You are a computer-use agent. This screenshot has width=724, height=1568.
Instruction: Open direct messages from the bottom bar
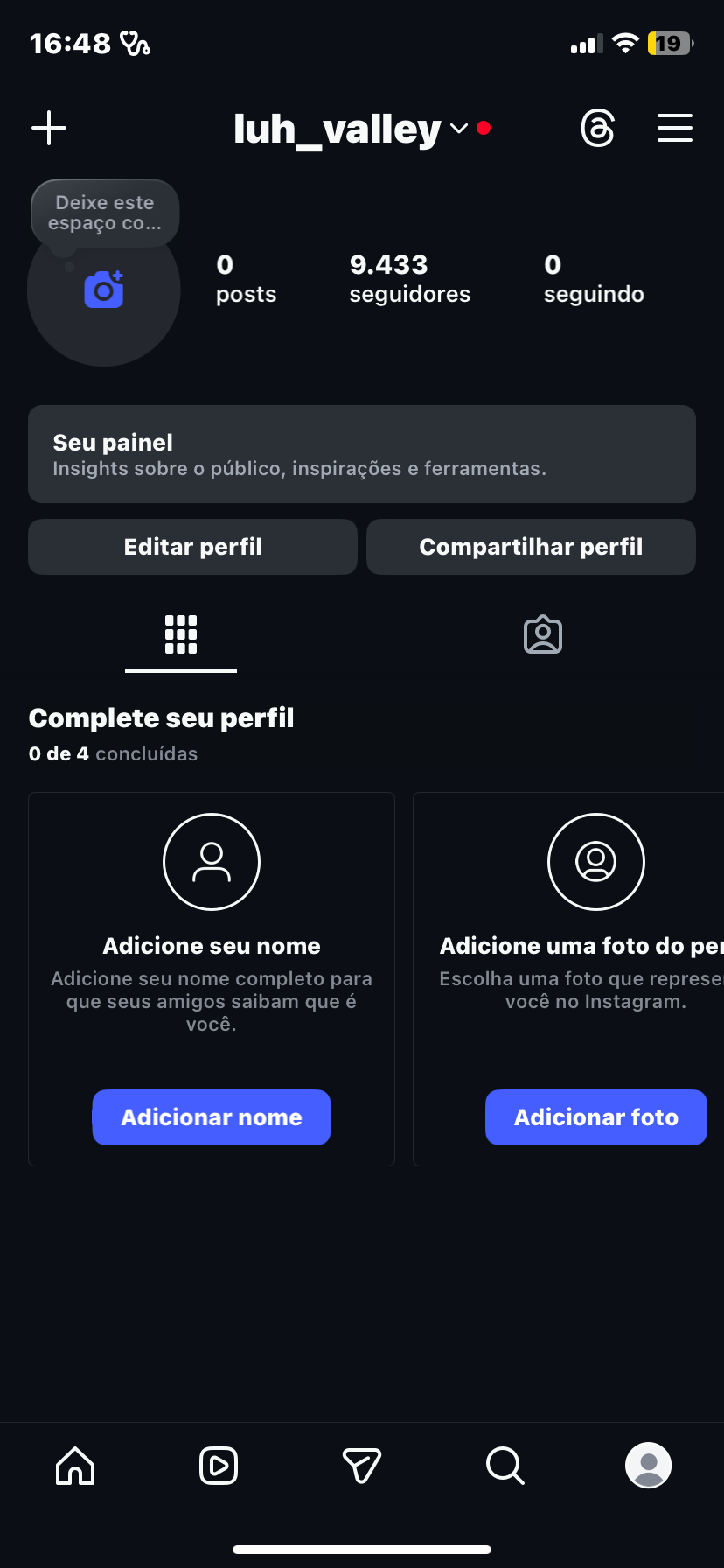click(x=362, y=1466)
